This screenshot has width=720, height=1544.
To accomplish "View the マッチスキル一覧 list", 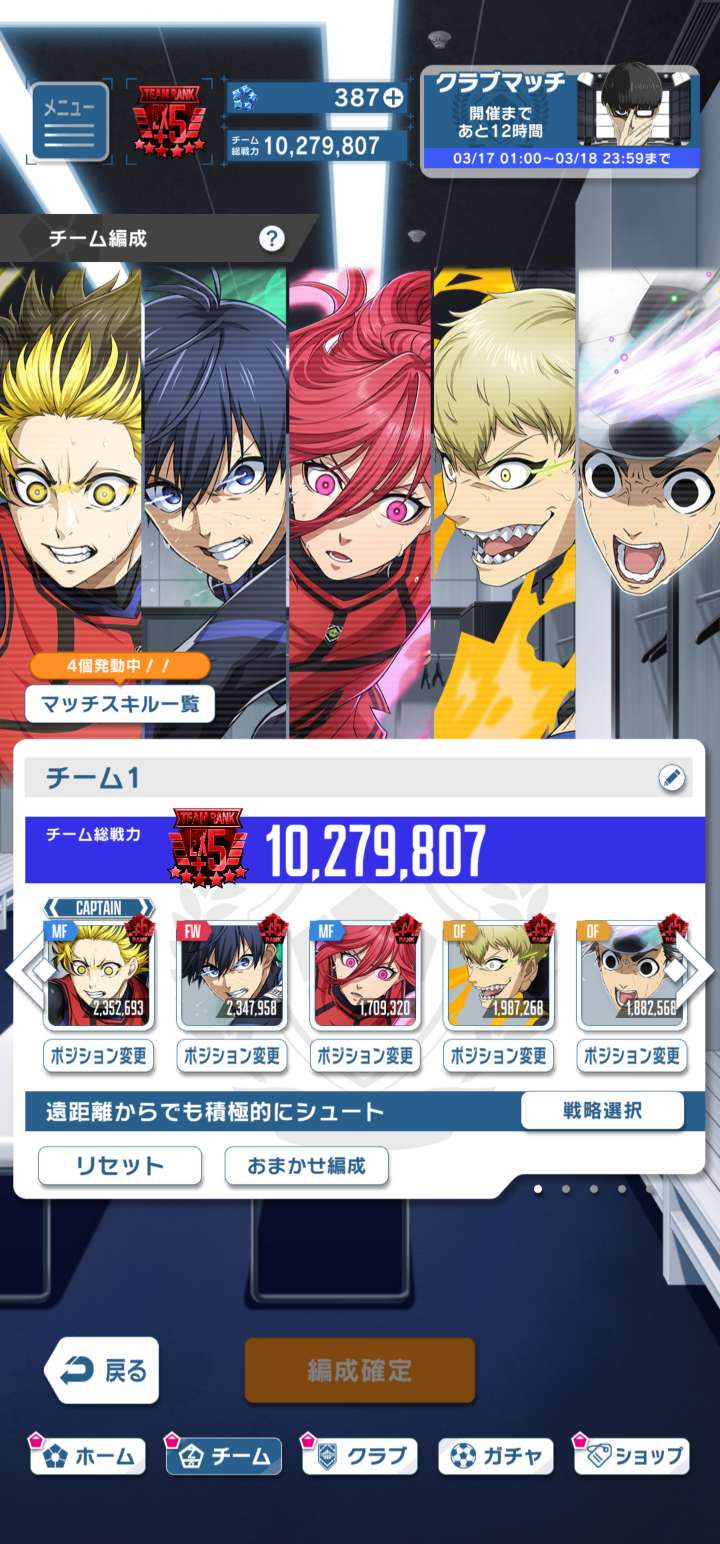I will (119, 704).
